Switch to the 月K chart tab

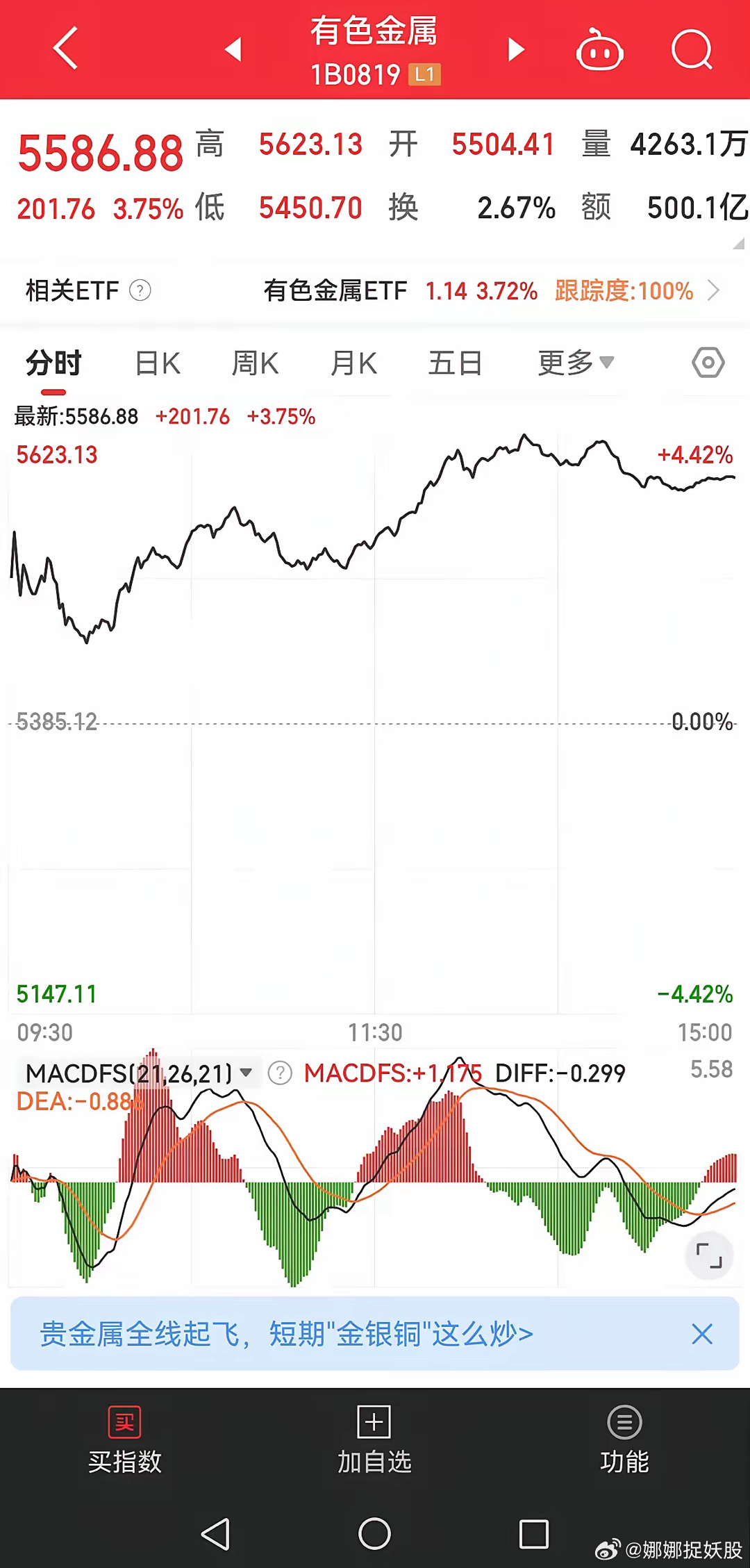(x=353, y=363)
